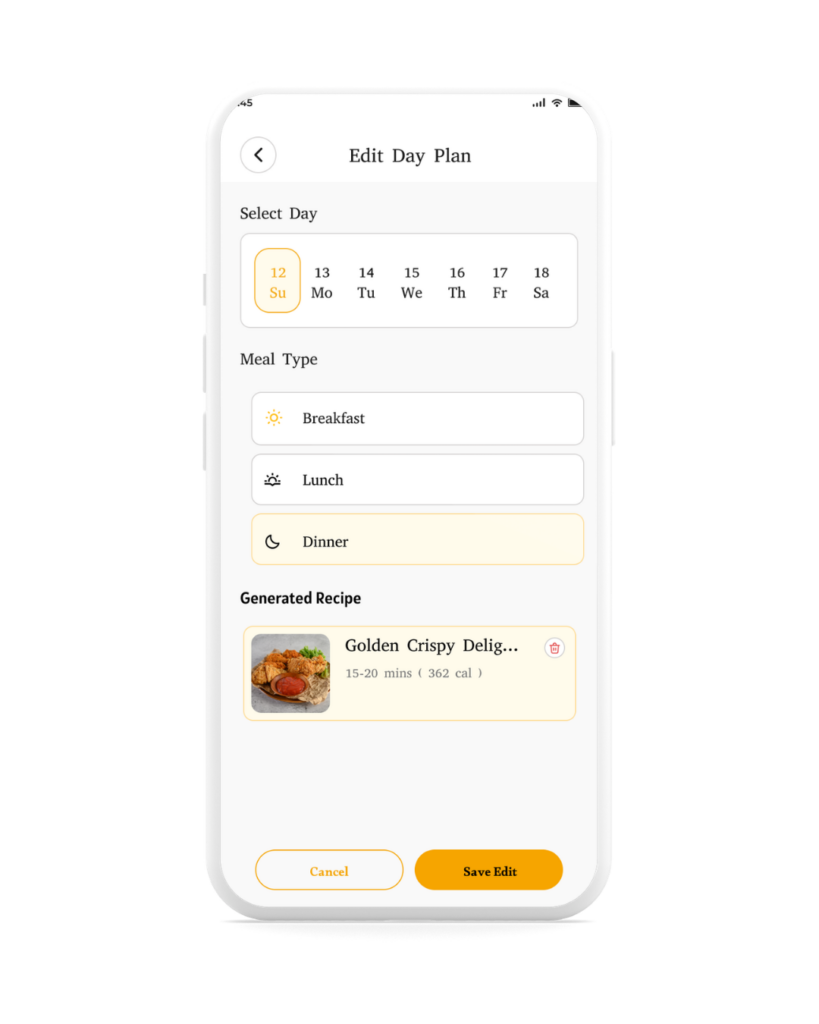Select Friday the 17th
This screenshot has height=1024, width=819.
(x=499, y=282)
